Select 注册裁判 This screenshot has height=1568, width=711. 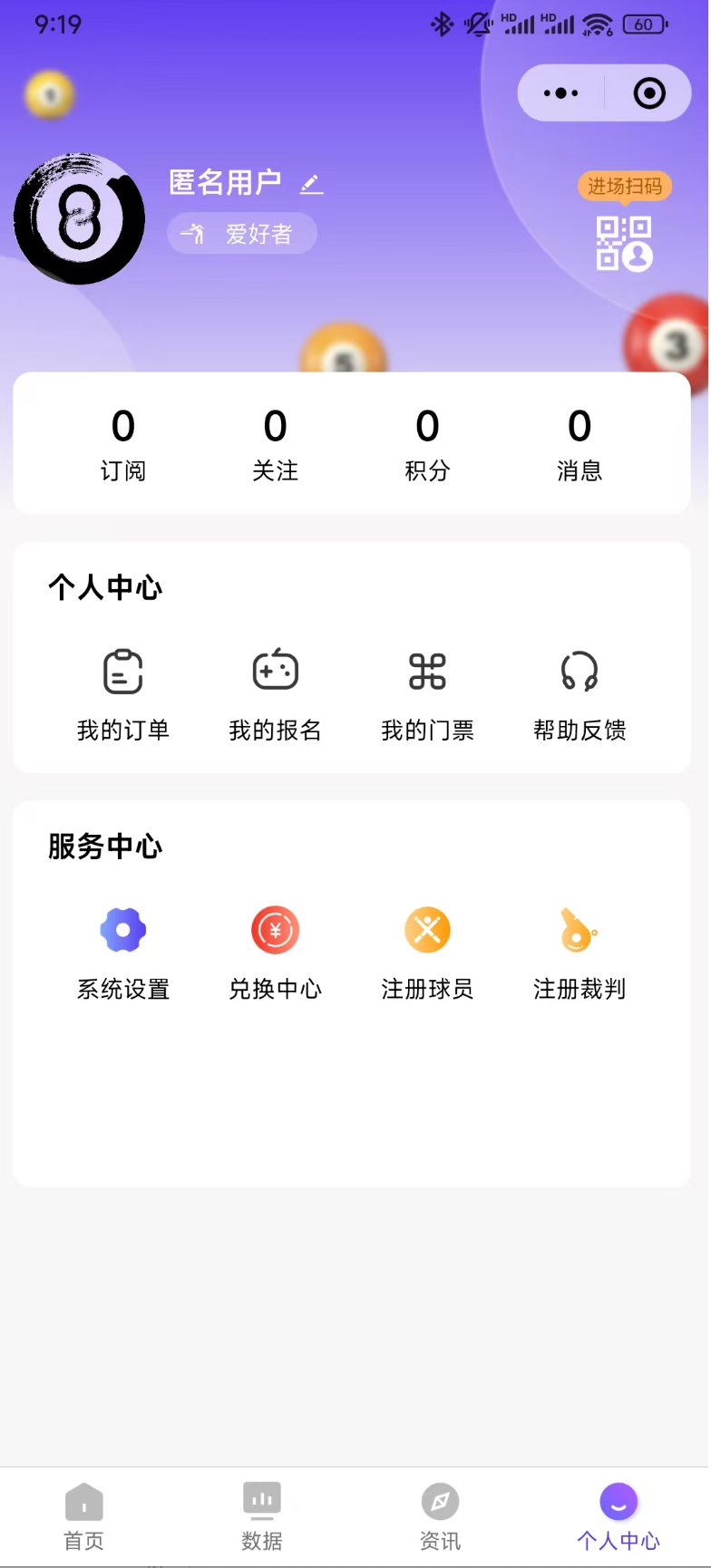(580, 952)
